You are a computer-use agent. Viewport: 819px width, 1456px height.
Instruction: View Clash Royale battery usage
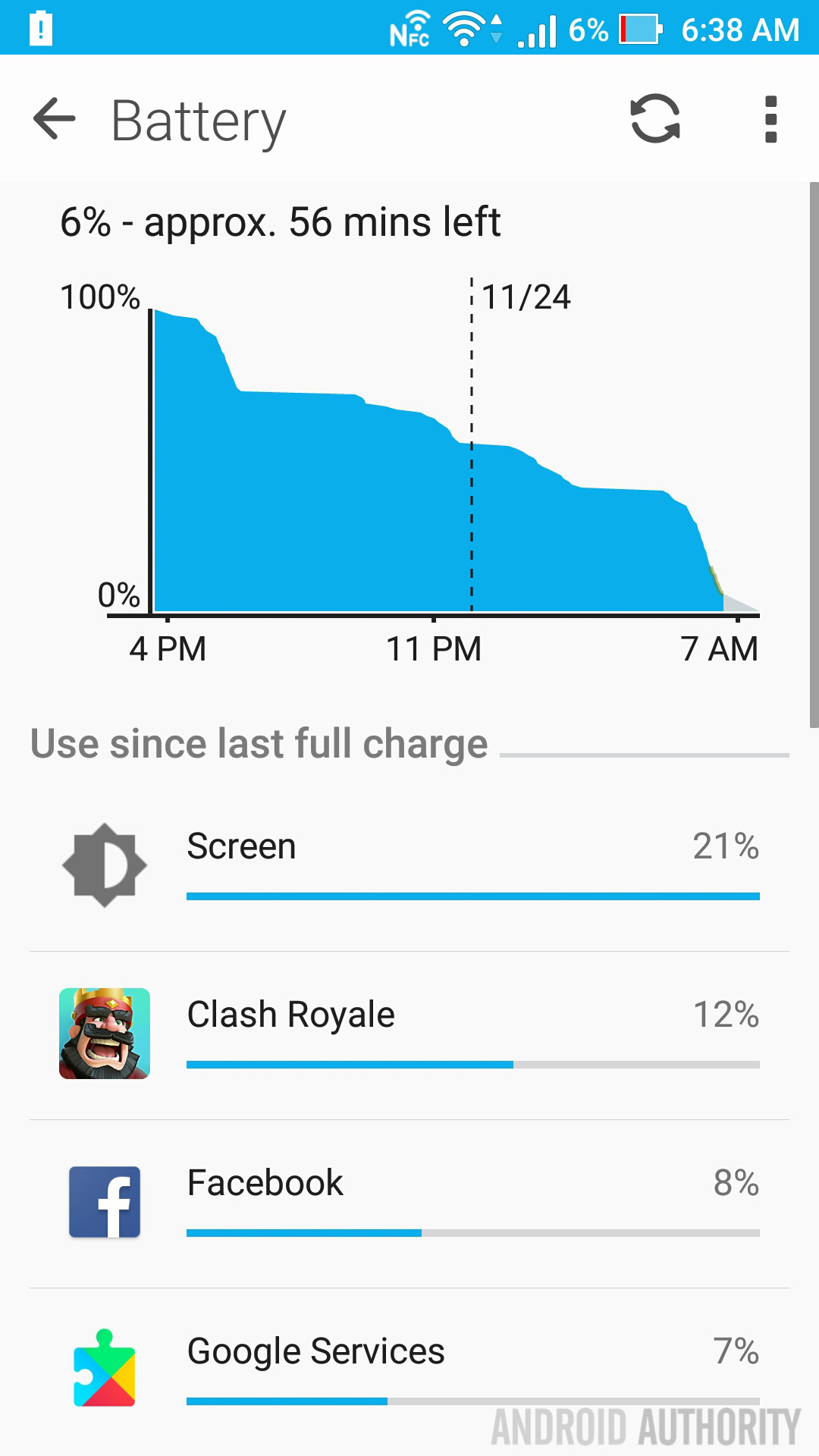409,1034
